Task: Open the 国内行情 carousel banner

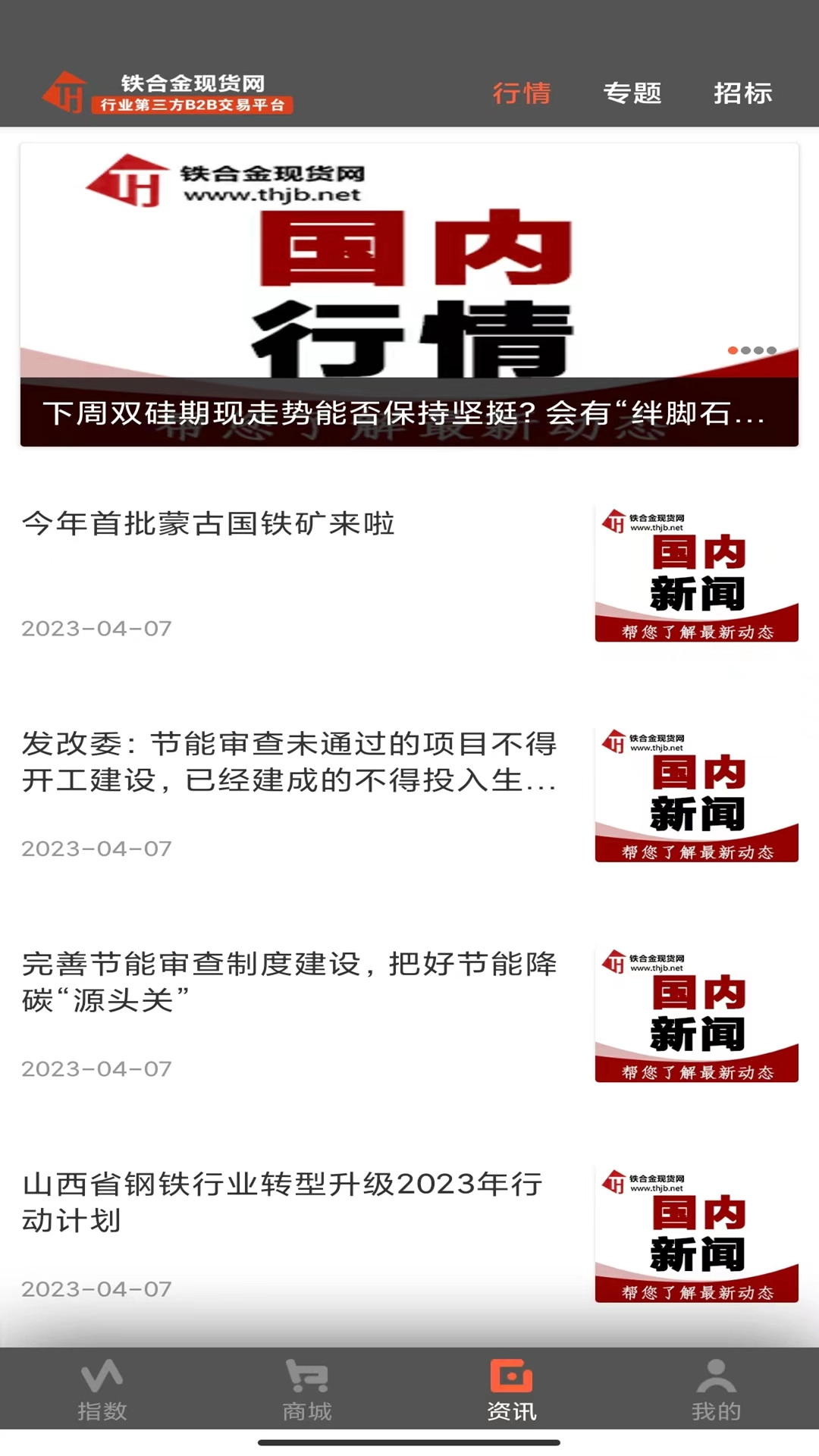Action: tap(409, 265)
